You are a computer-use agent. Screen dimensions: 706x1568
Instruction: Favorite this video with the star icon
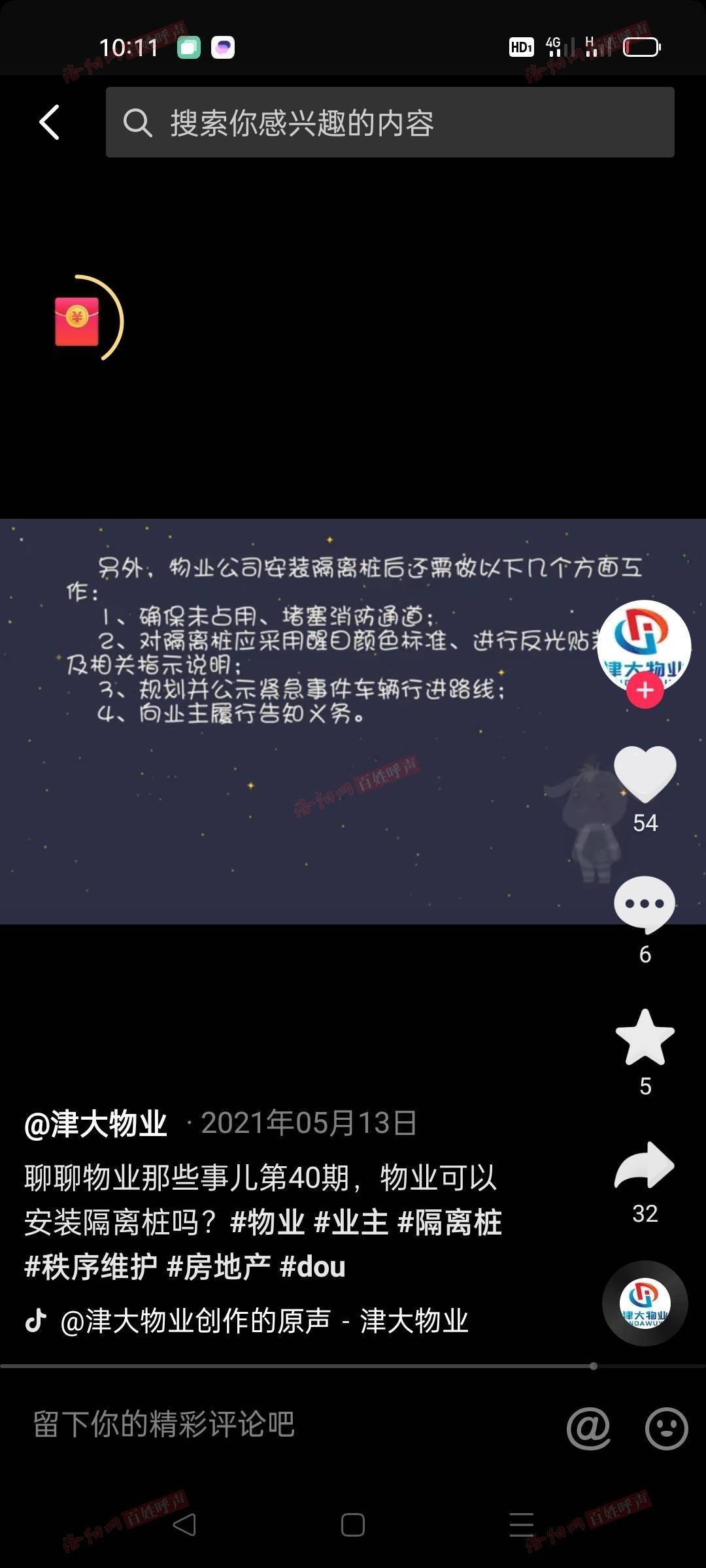pyautogui.click(x=645, y=1038)
